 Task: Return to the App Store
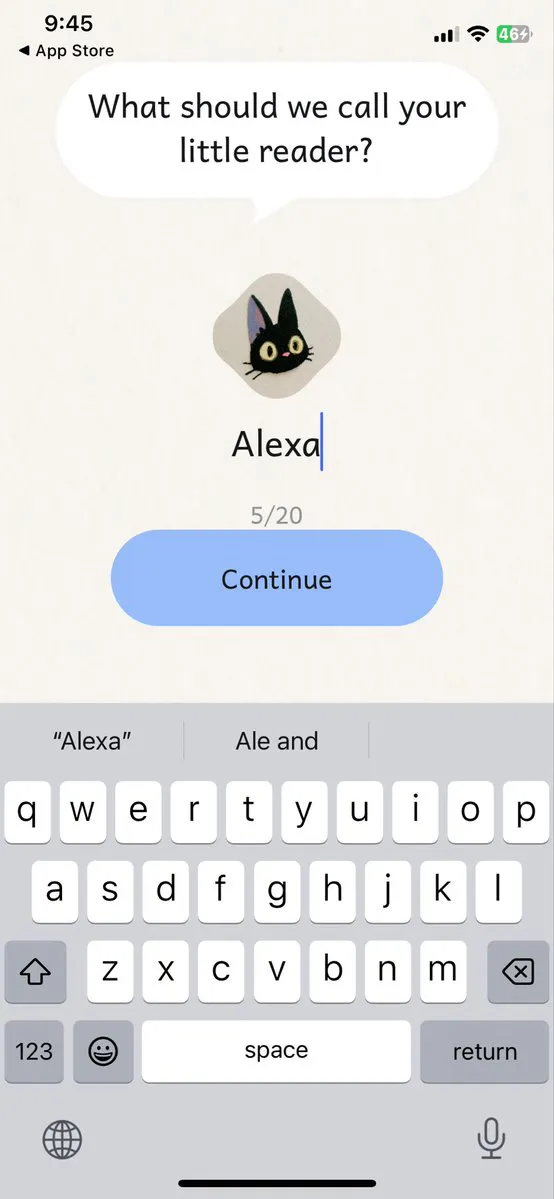[66, 51]
